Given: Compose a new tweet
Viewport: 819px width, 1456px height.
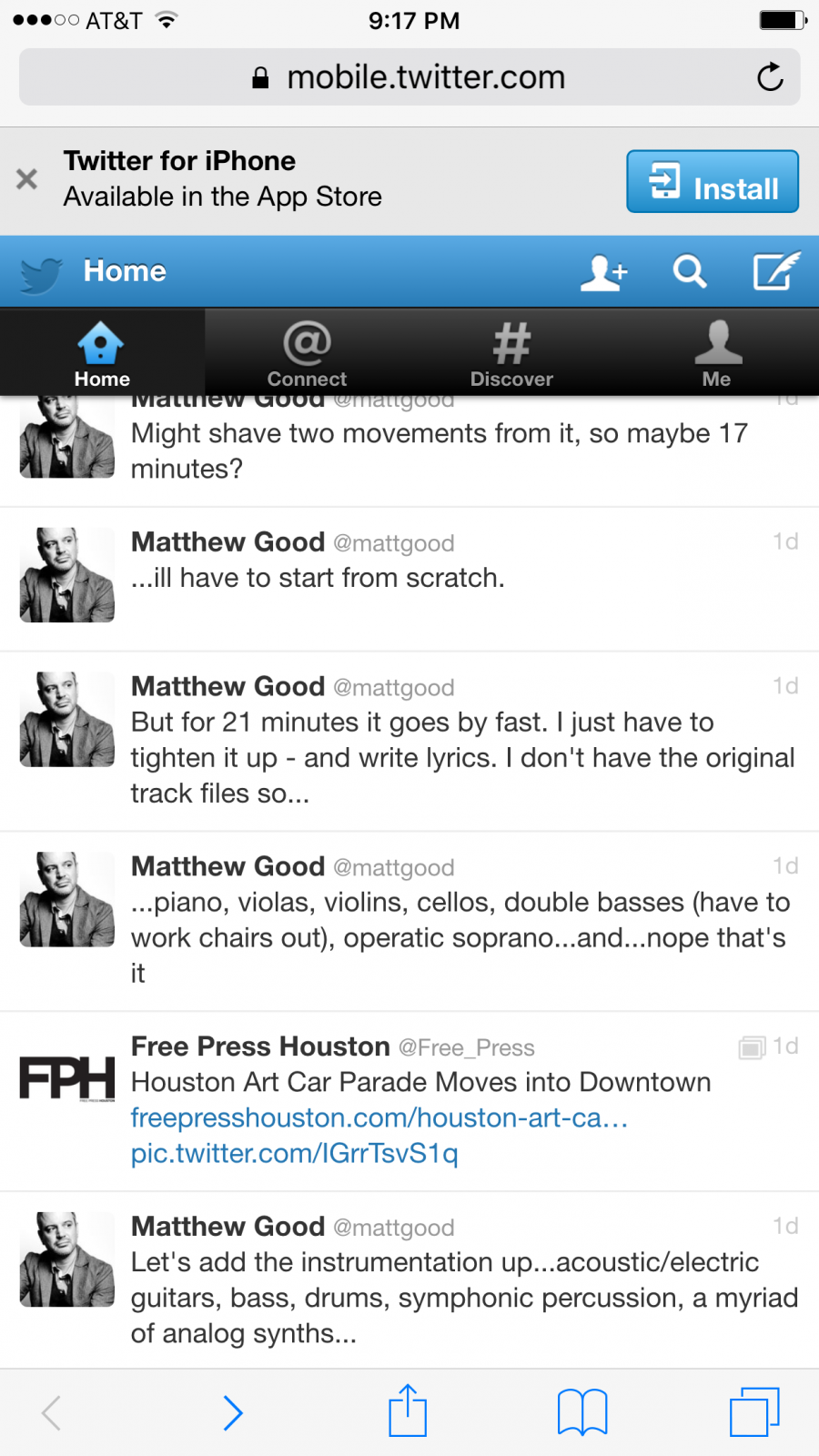Looking at the screenshot, I should 776,271.
